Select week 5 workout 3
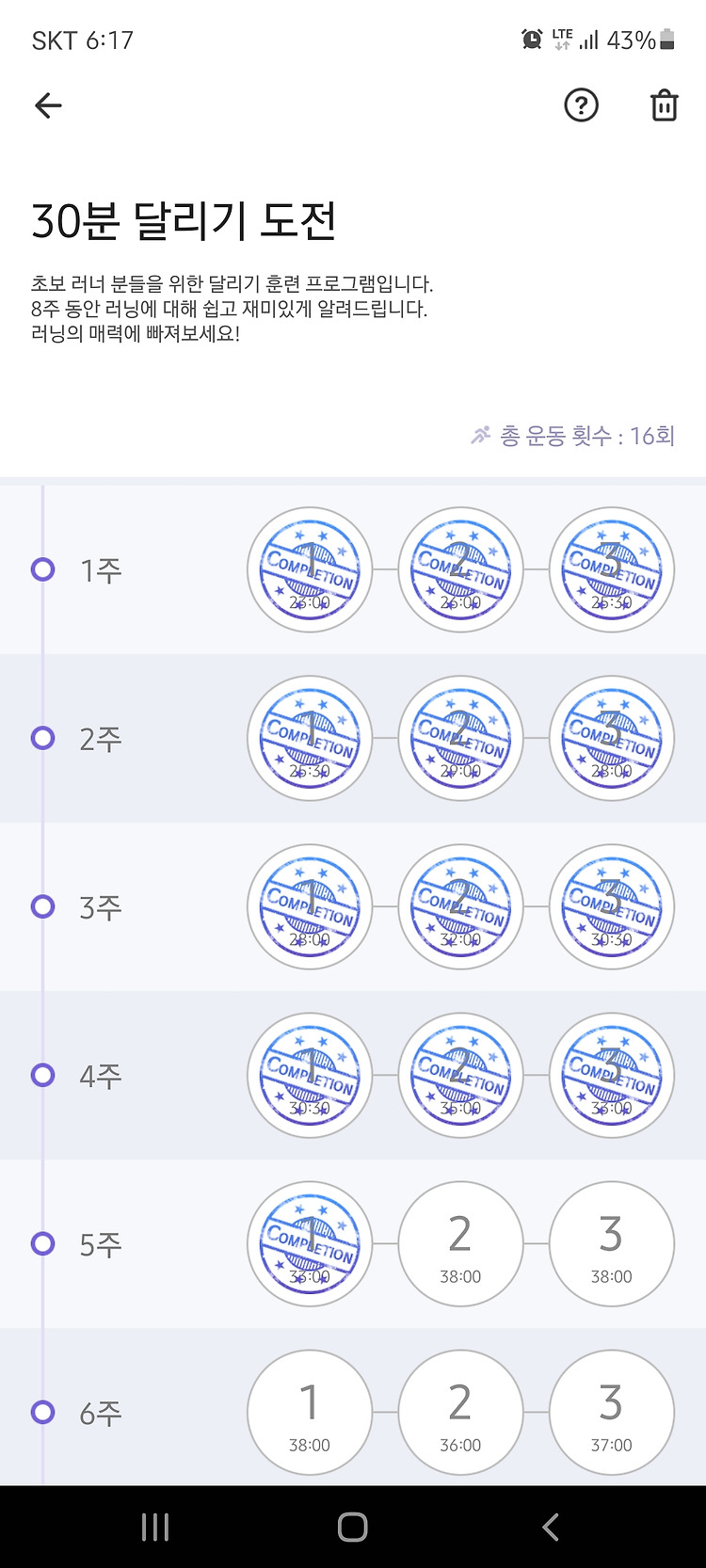The height and width of the screenshot is (1568, 706). (612, 1243)
